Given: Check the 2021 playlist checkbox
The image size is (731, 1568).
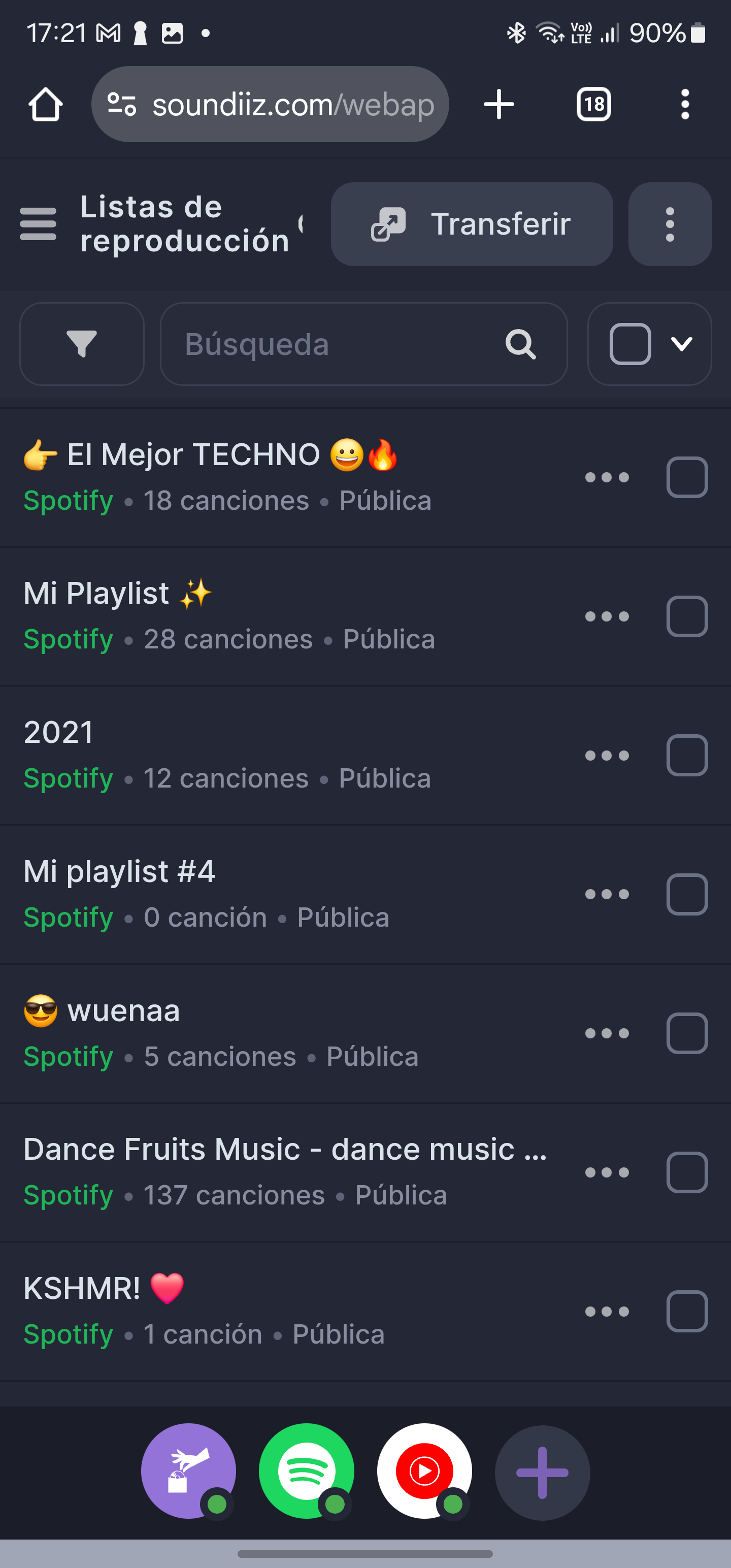Looking at the screenshot, I should pyautogui.click(x=686, y=756).
